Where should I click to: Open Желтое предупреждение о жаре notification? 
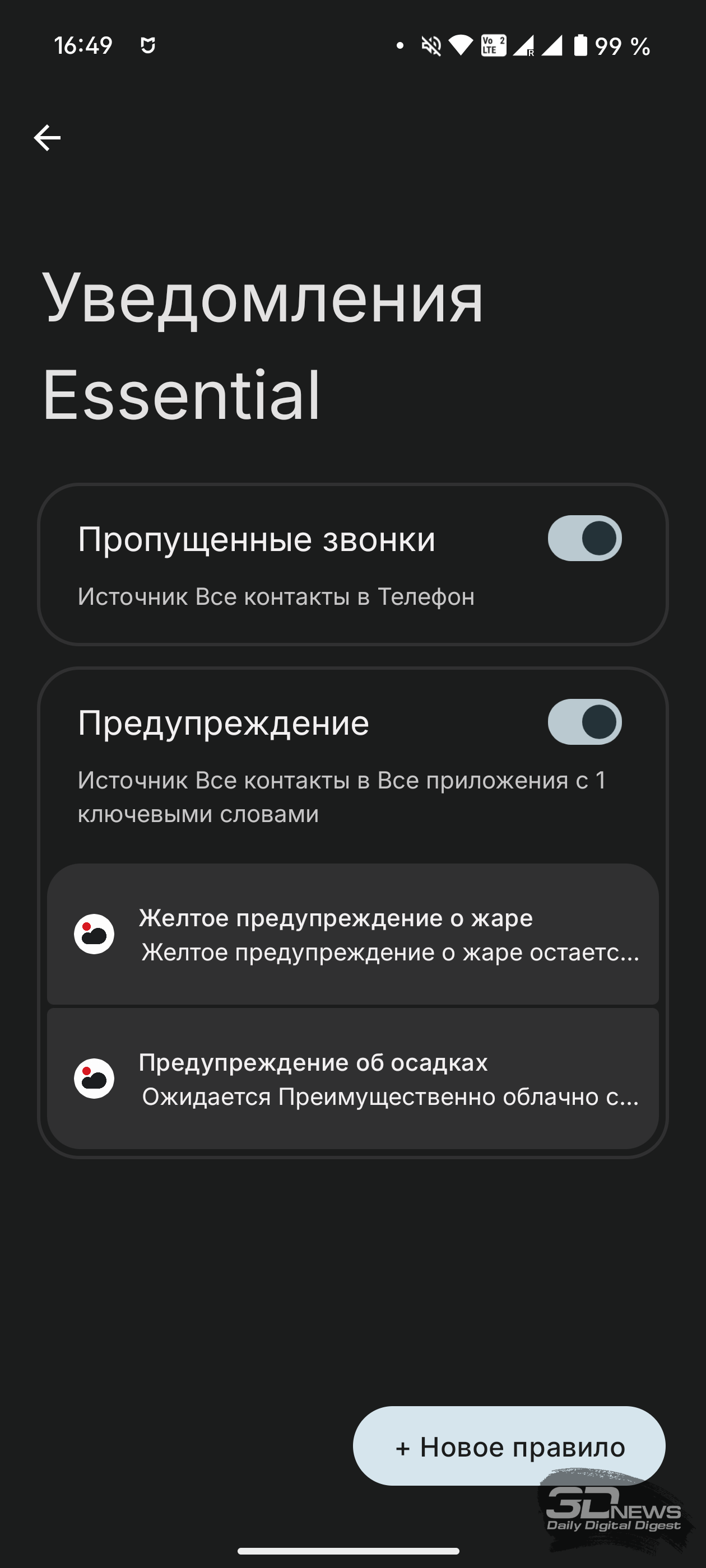tap(352, 934)
